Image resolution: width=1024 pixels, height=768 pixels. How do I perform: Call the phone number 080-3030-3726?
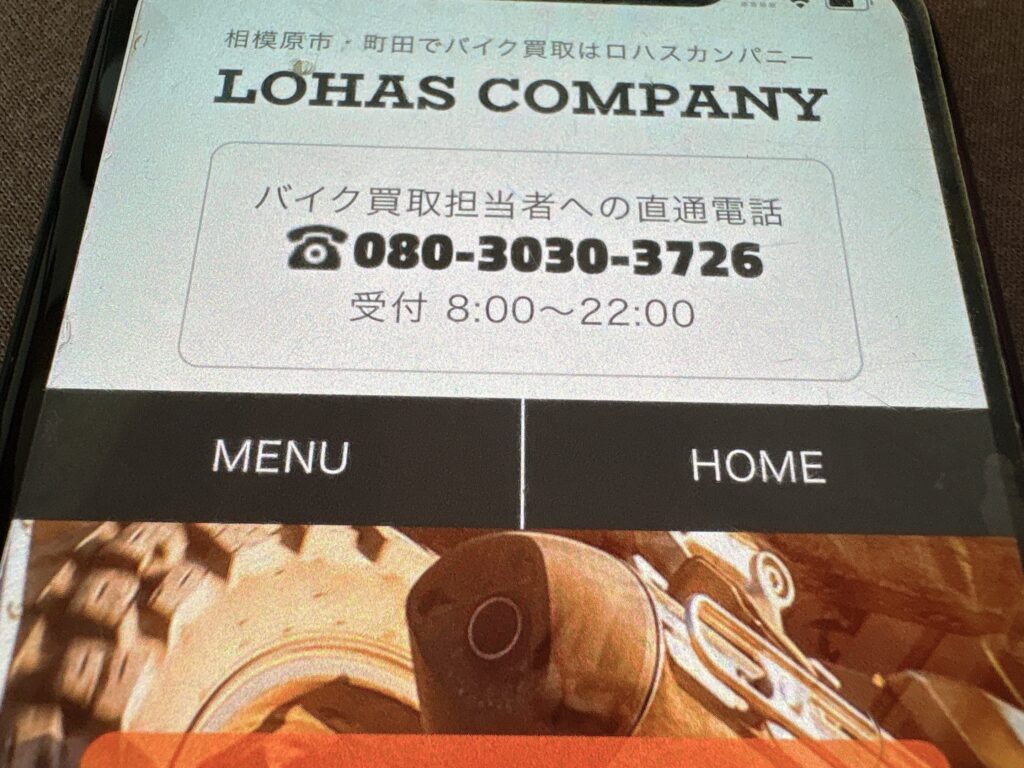pos(526,252)
